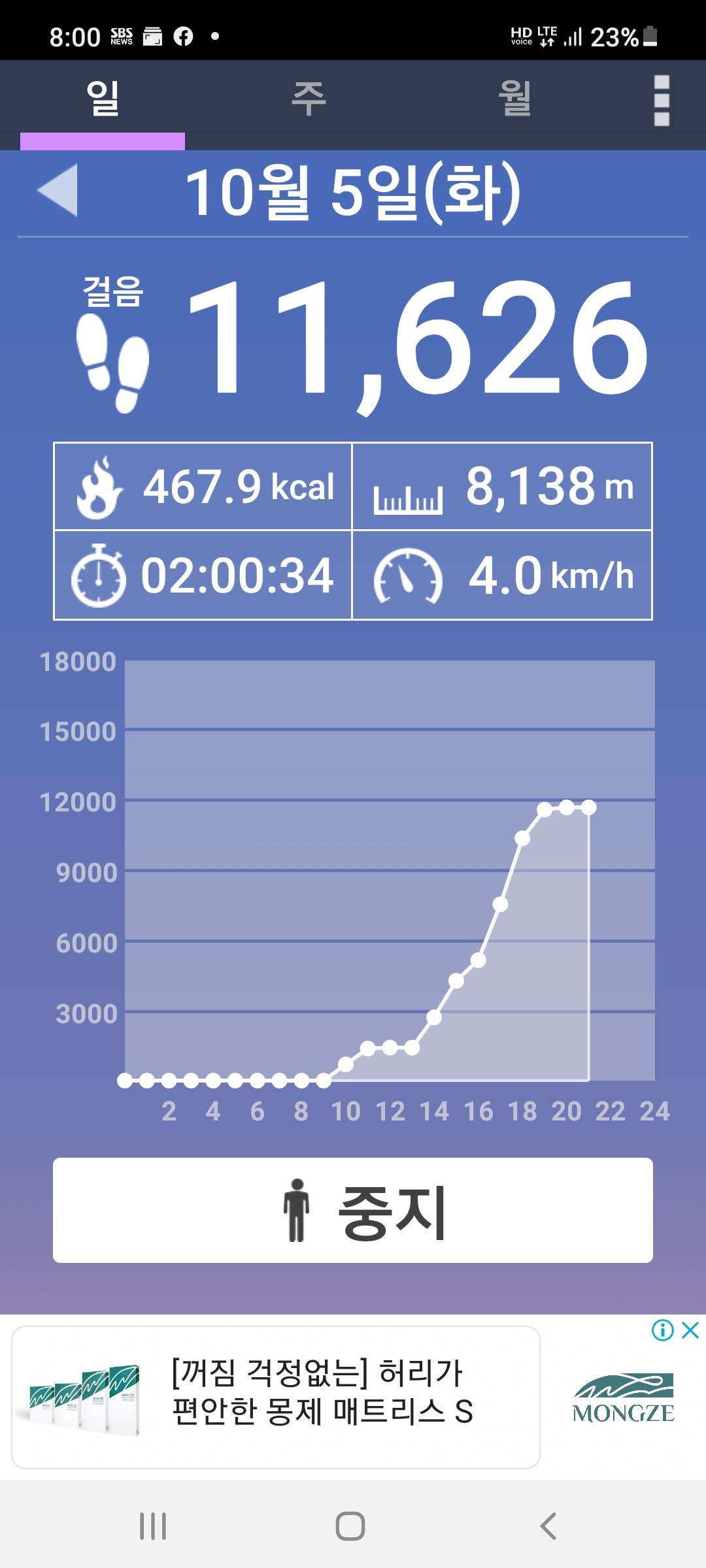Switch to the 월 monthly tab
The height and width of the screenshot is (1568, 706).
pos(514,99)
